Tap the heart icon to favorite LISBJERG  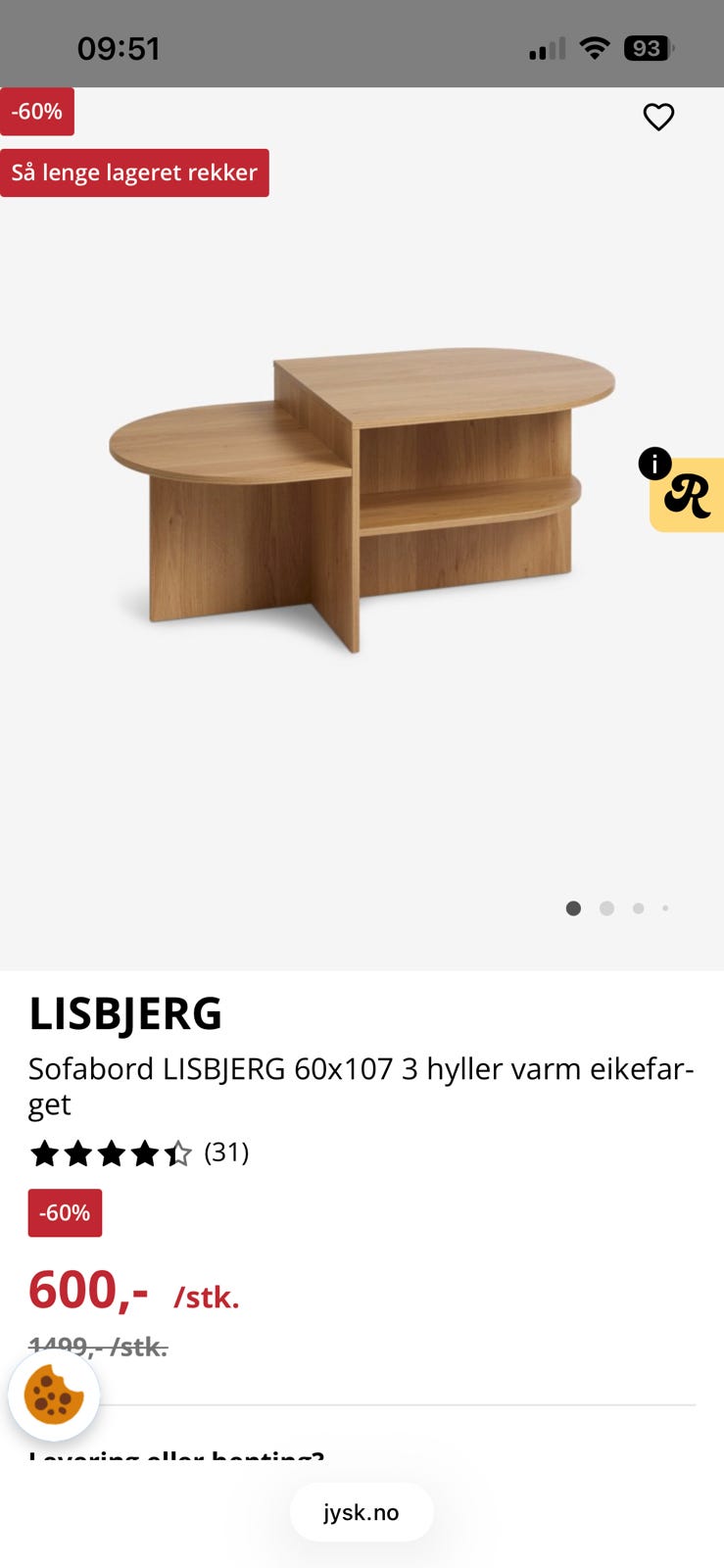658,116
